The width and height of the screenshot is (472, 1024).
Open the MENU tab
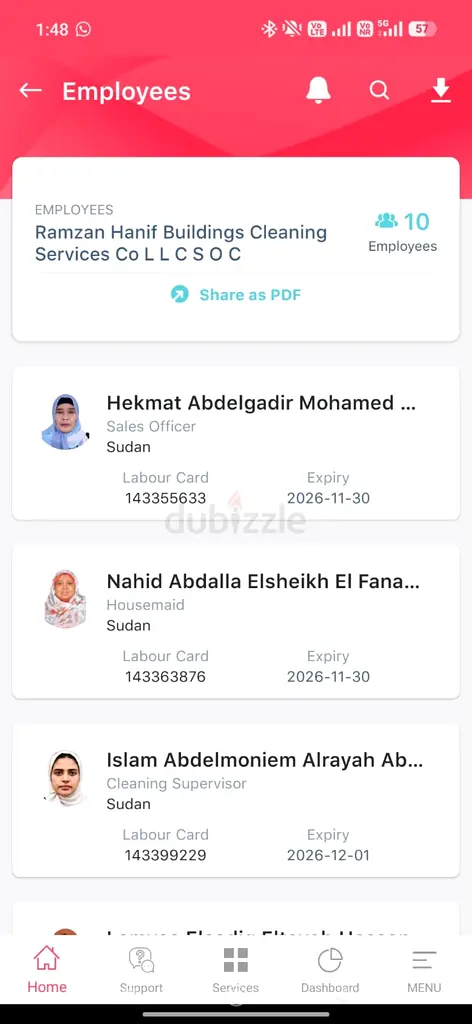tap(424, 970)
